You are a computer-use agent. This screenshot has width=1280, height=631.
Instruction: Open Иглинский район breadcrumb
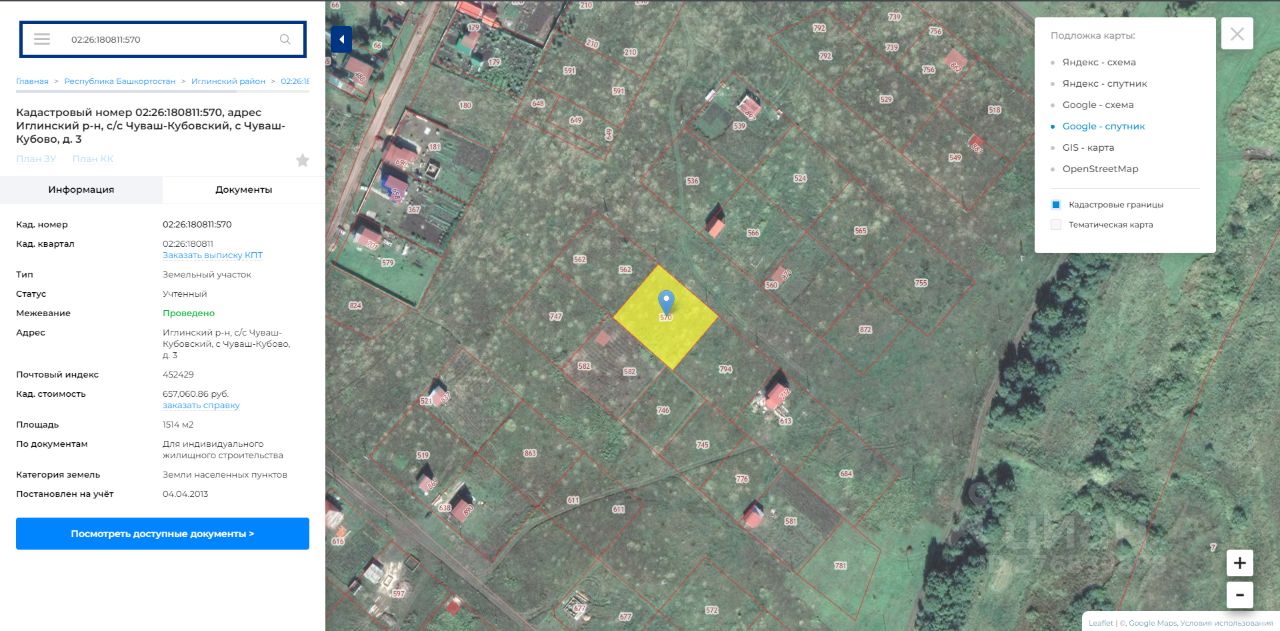(229, 81)
